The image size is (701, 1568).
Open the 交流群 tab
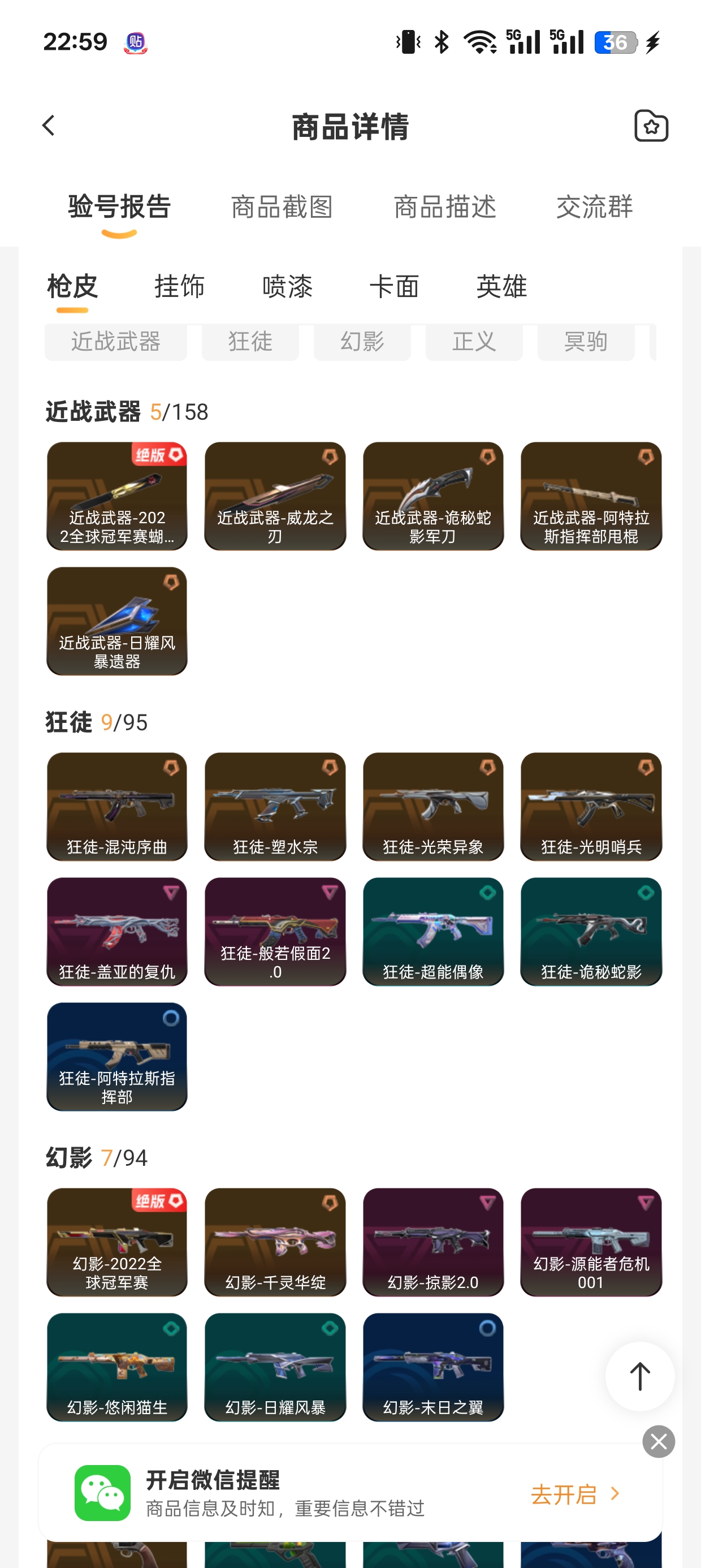594,207
